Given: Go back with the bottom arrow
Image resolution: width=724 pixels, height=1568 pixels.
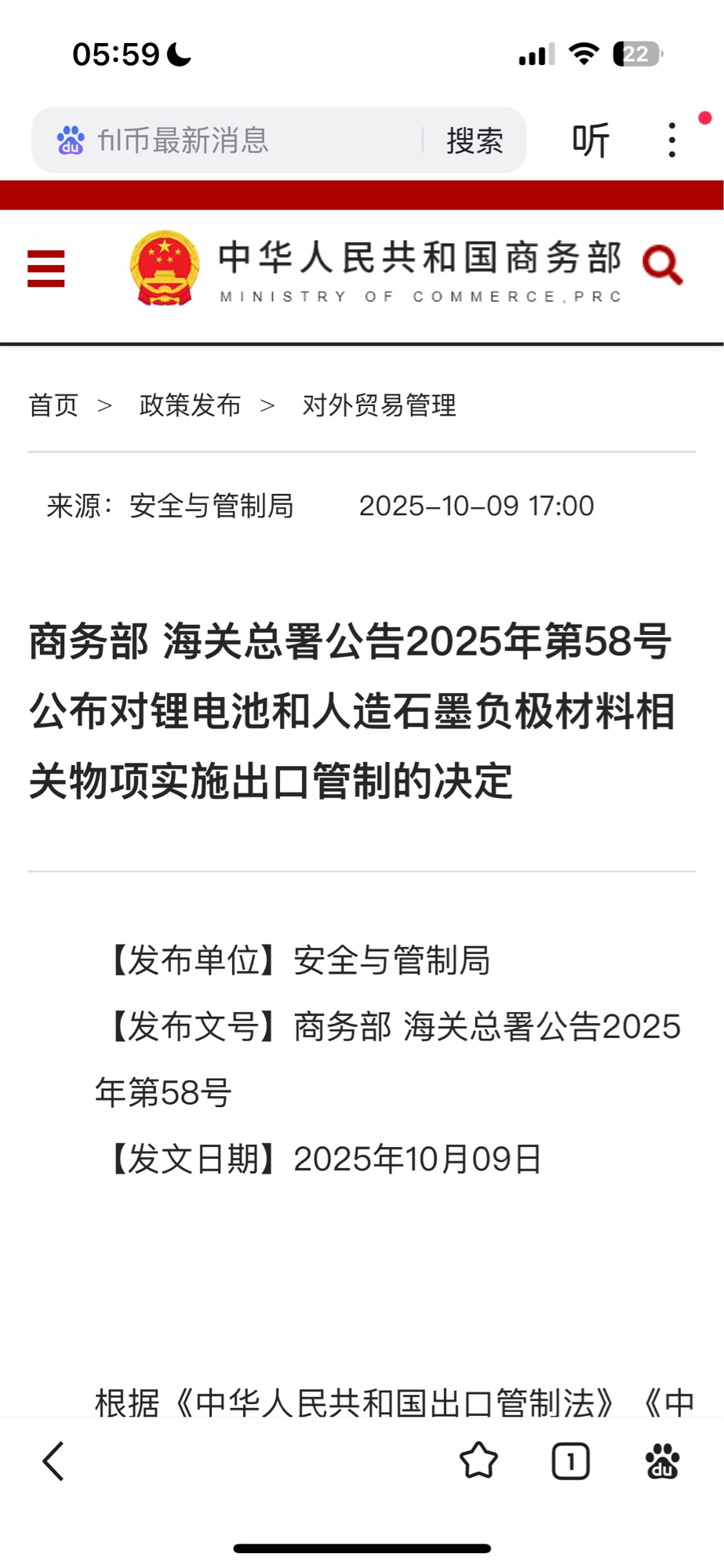Looking at the screenshot, I should [x=53, y=1461].
